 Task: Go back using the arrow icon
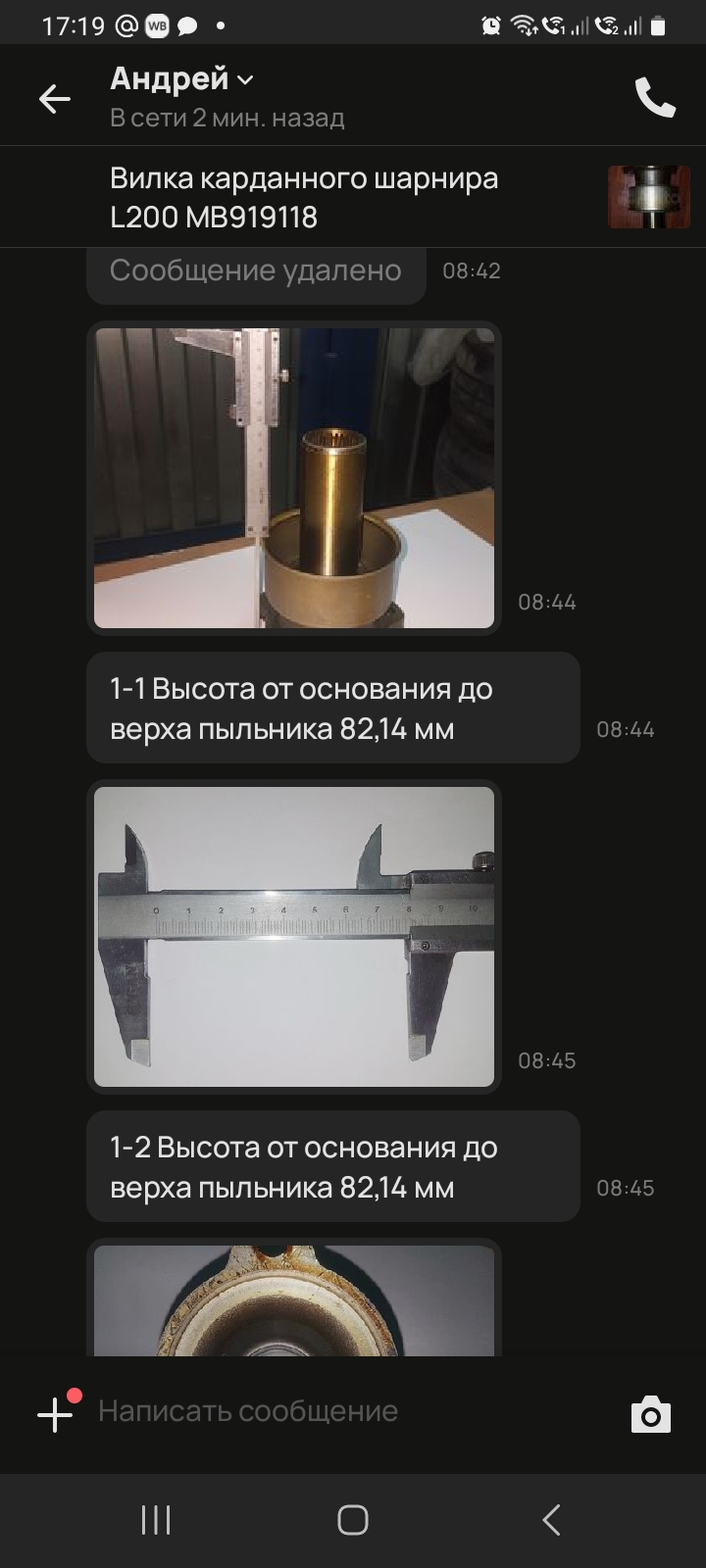point(54,98)
